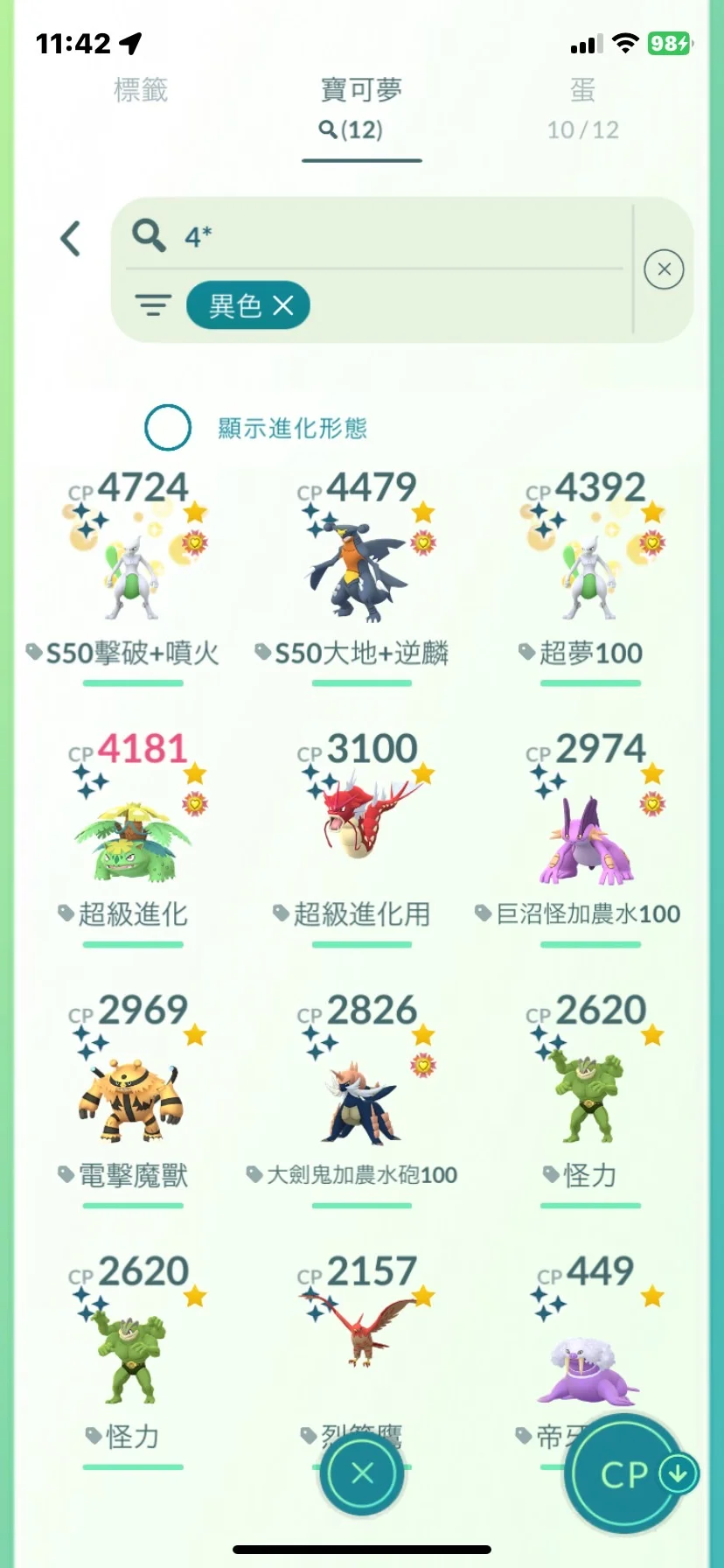Open the filter options icon
This screenshot has width=724, height=1568.
(x=153, y=305)
